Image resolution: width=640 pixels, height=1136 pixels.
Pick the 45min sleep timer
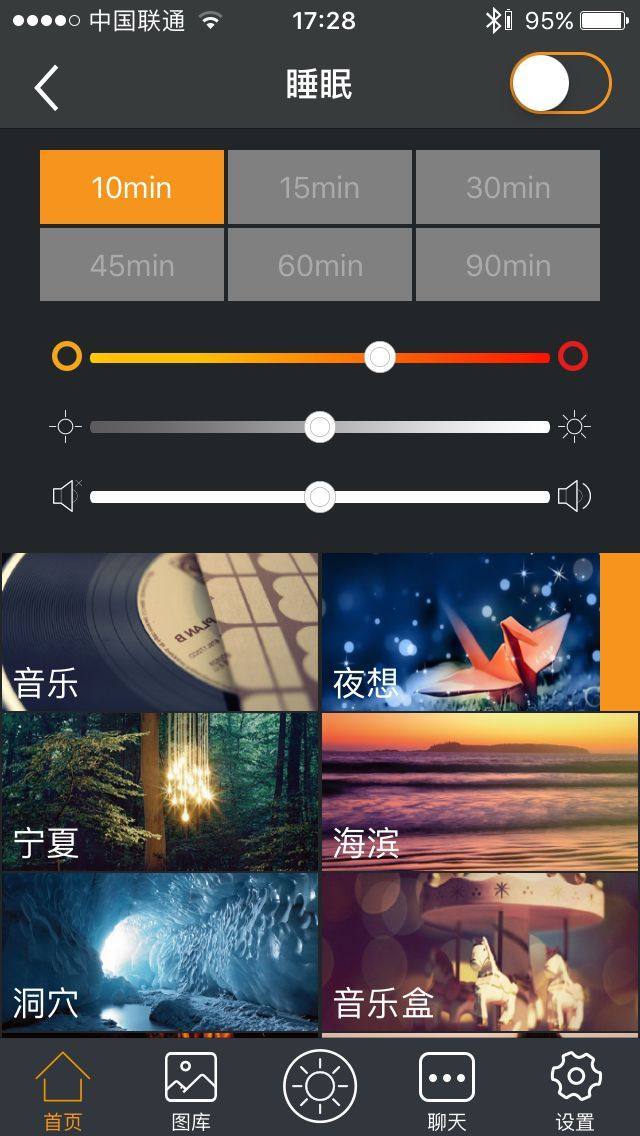point(132,265)
